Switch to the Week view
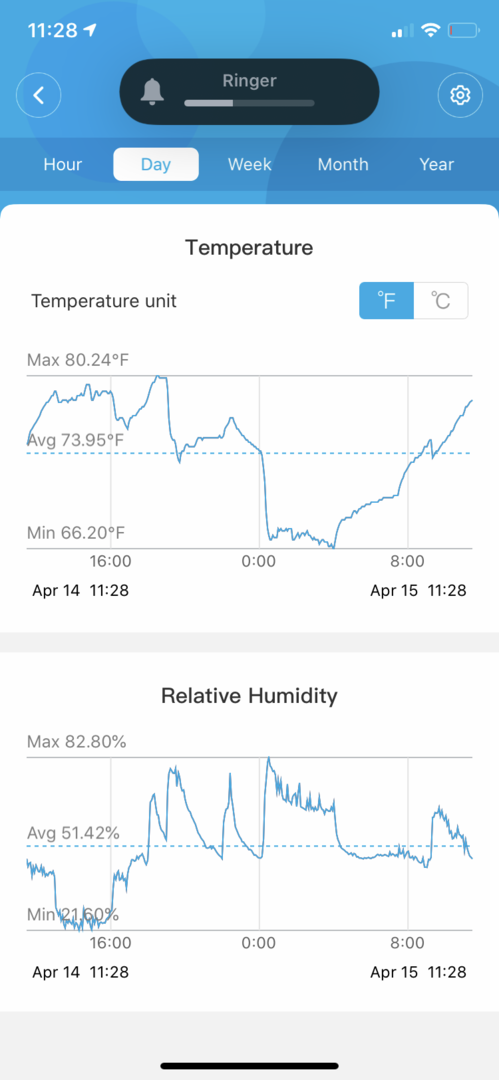This screenshot has width=499, height=1080. click(250, 165)
